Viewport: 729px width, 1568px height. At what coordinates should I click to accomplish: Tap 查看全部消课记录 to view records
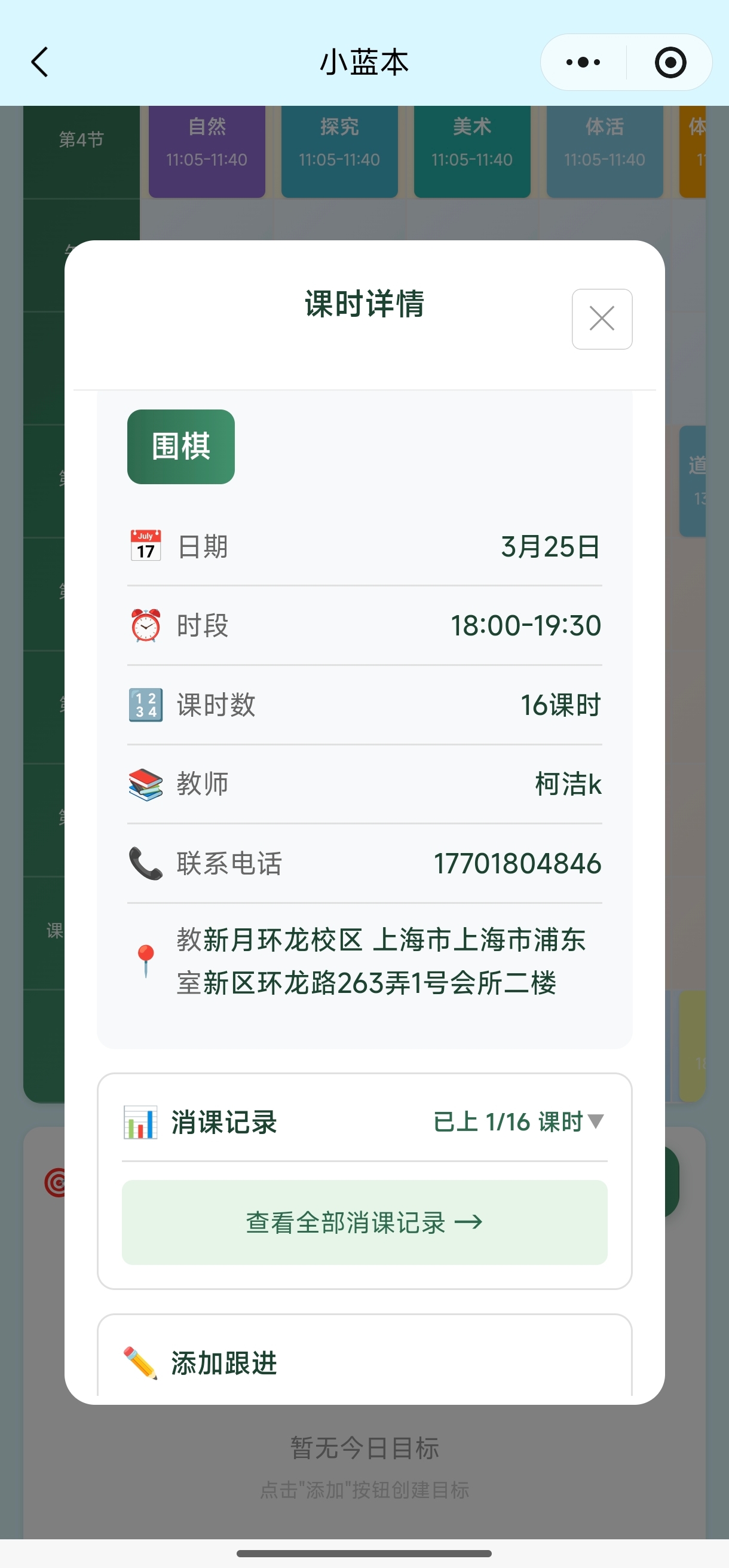[x=364, y=1222]
